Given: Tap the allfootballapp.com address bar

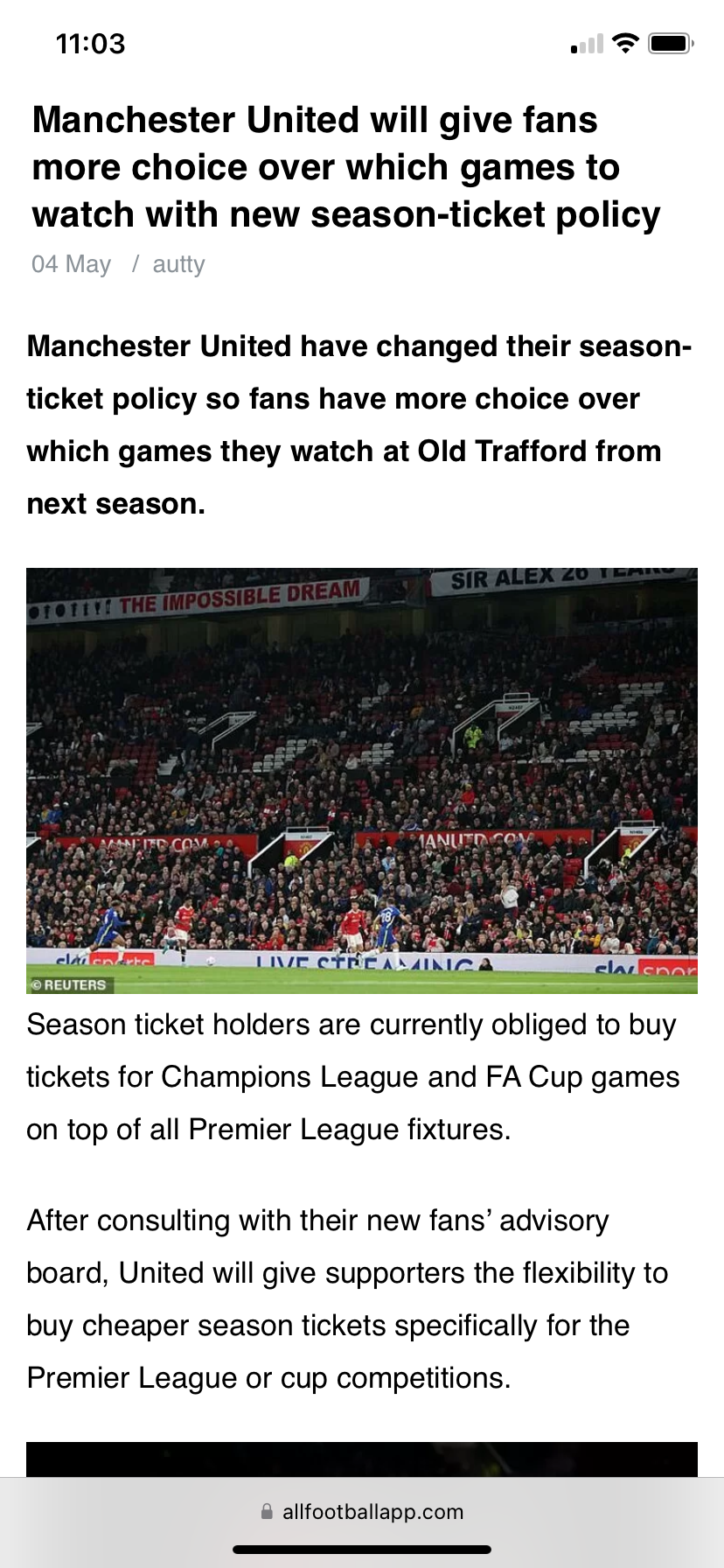Looking at the screenshot, I should tap(362, 1512).
